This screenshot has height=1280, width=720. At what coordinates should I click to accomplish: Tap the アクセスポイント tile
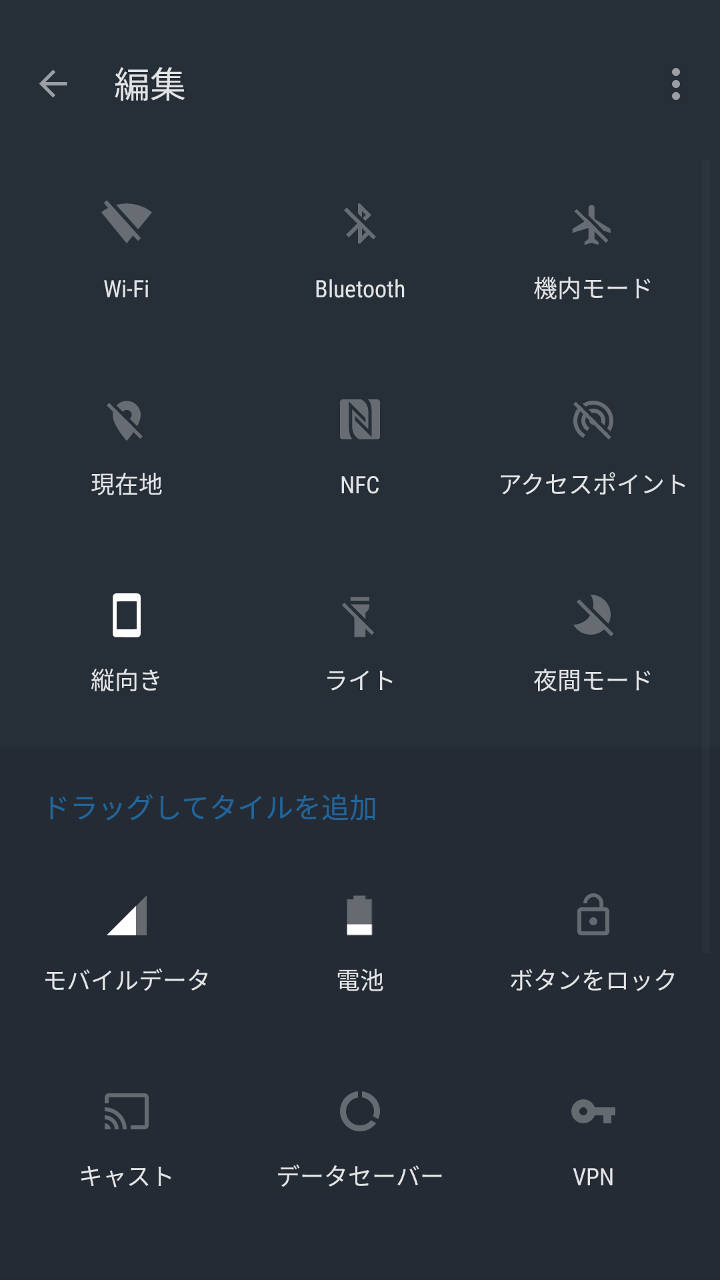click(593, 445)
